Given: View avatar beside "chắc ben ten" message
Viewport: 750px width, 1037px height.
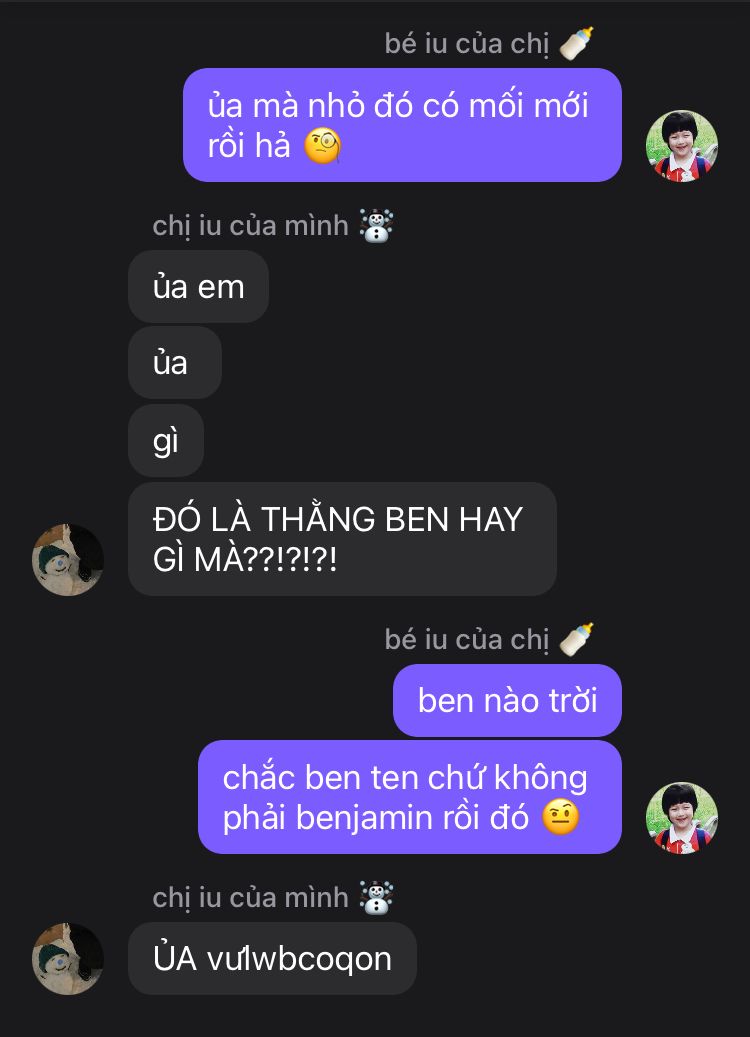Looking at the screenshot, I should pos(682,817).
